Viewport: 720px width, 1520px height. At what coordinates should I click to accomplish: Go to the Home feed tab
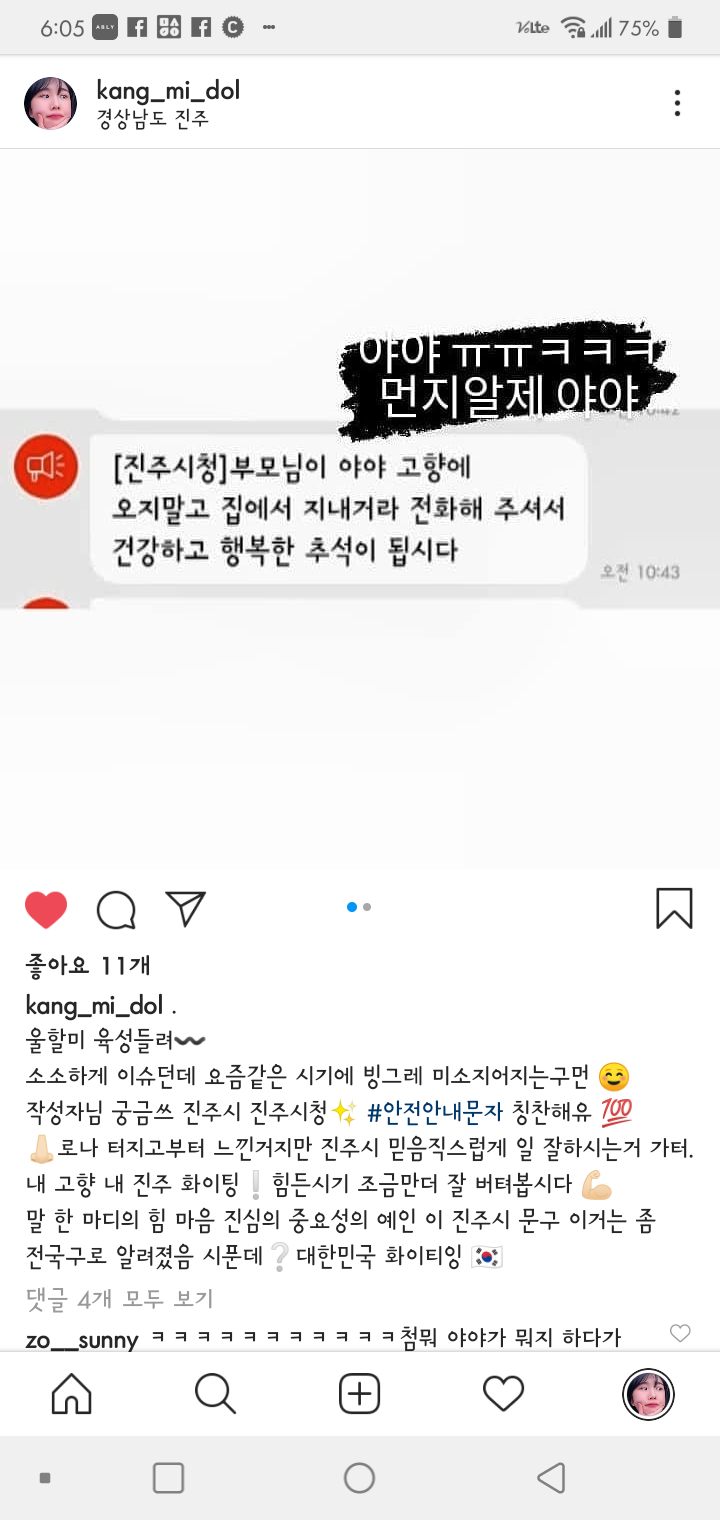tap(71, 1393)
